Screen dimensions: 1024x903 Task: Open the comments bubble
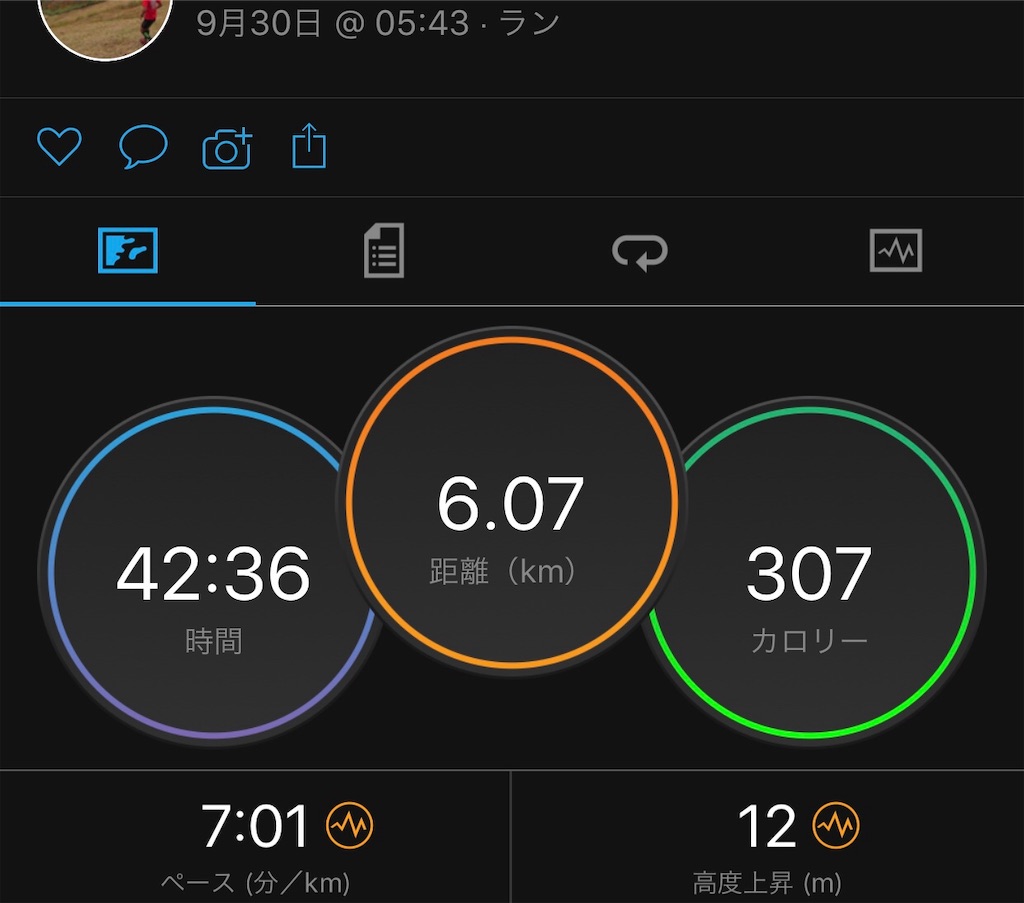(143, 146)
